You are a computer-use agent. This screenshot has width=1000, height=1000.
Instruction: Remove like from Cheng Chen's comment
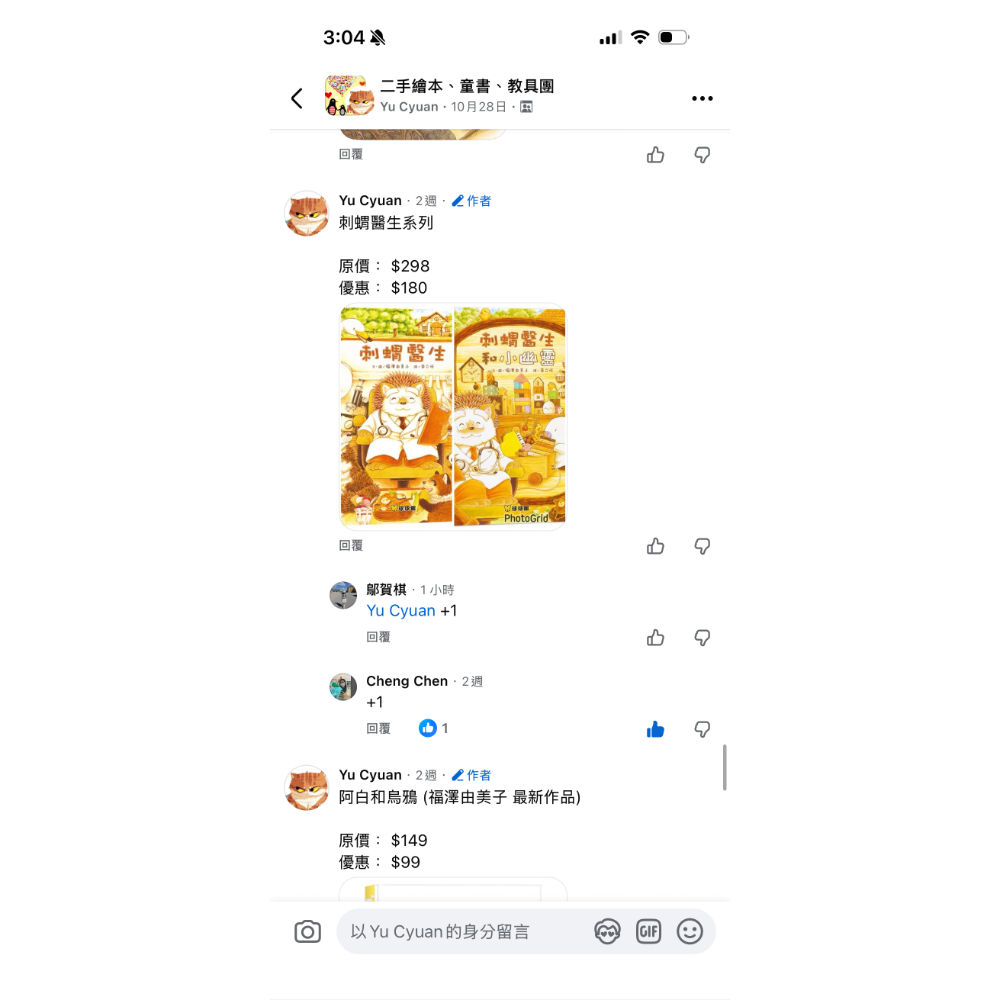tap(656, 729)
